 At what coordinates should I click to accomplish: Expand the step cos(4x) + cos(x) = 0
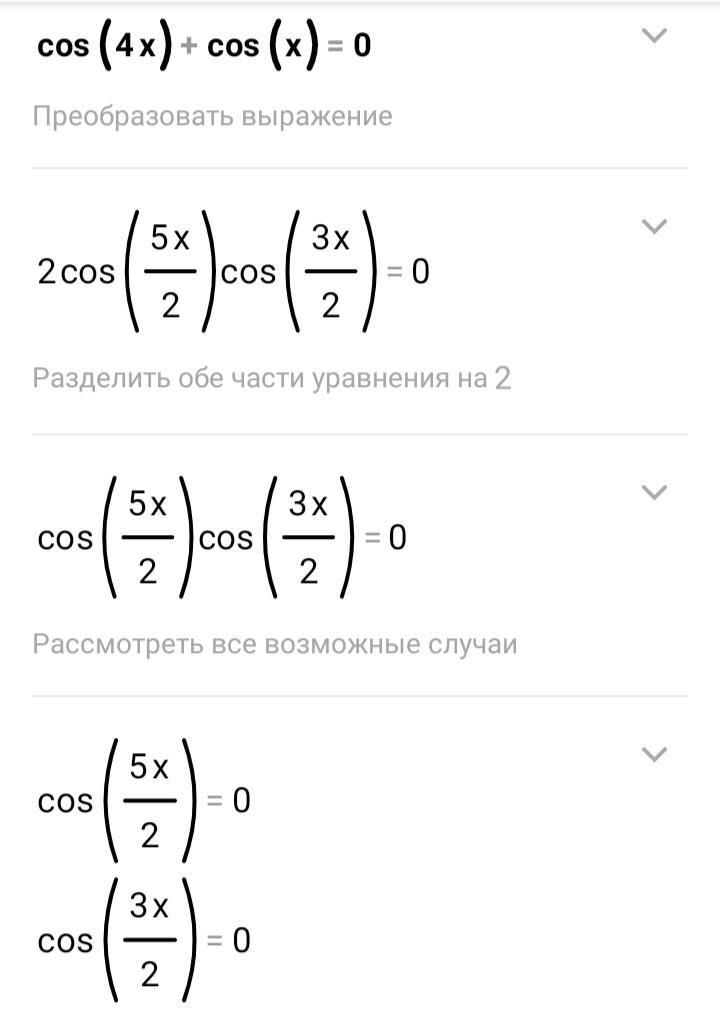point(653,37)
